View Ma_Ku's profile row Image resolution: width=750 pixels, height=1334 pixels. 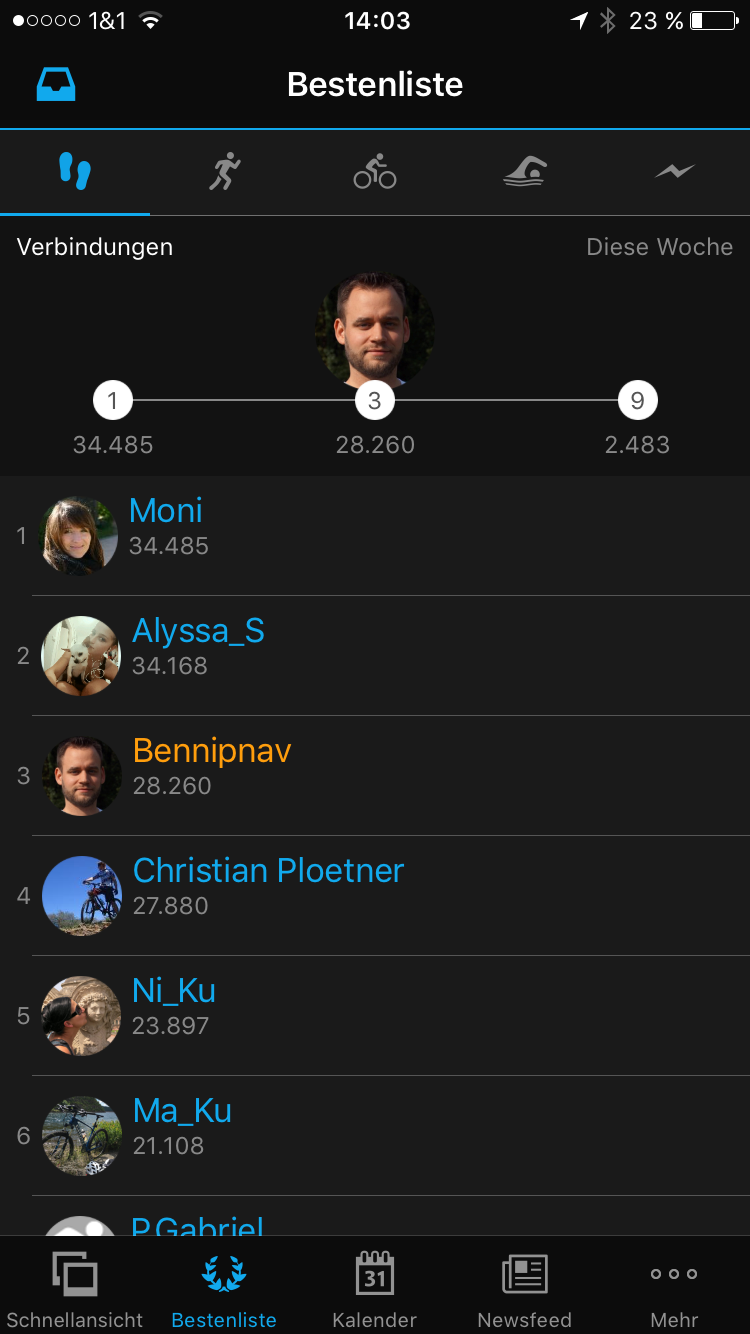tap(375, 1136)
